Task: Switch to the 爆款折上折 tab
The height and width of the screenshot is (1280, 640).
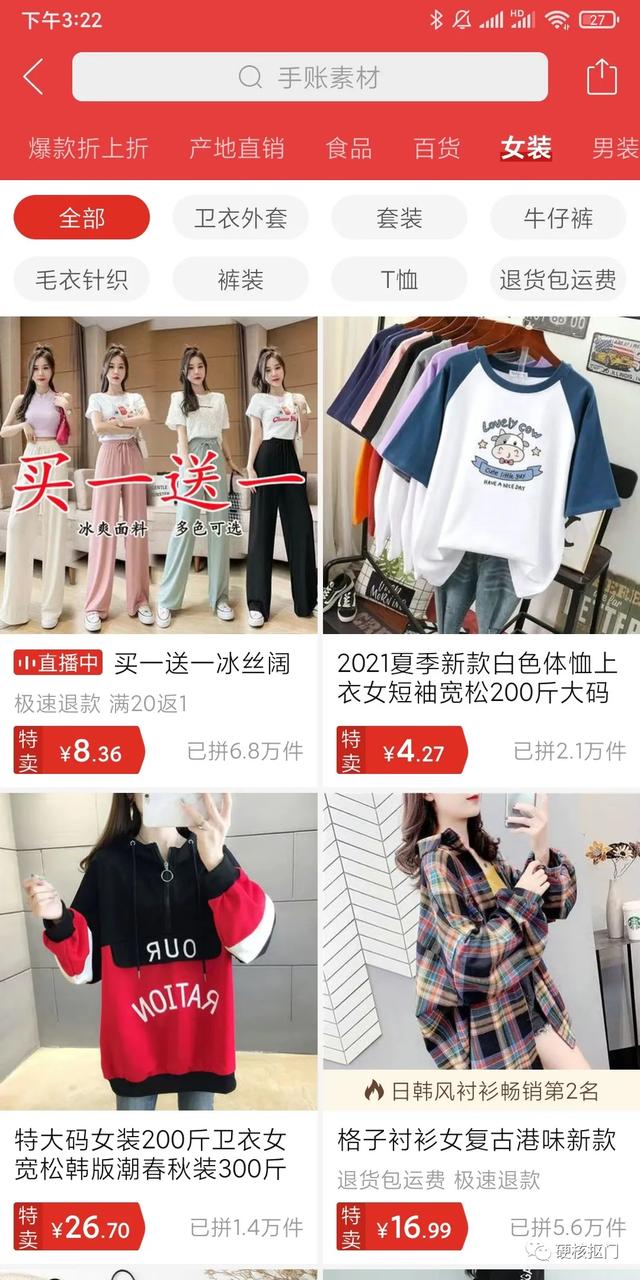Action: tap(88, 149)
